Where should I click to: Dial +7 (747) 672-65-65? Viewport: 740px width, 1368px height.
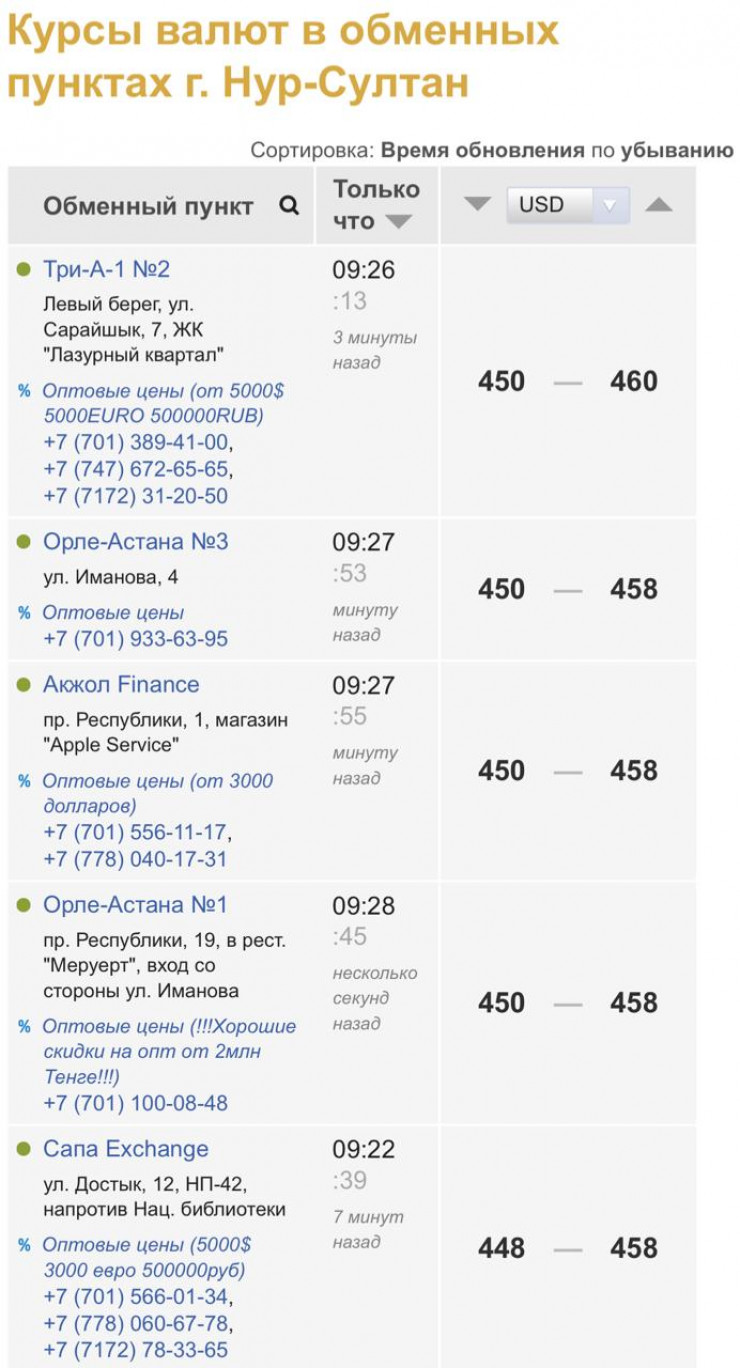(x=136, y=469)
